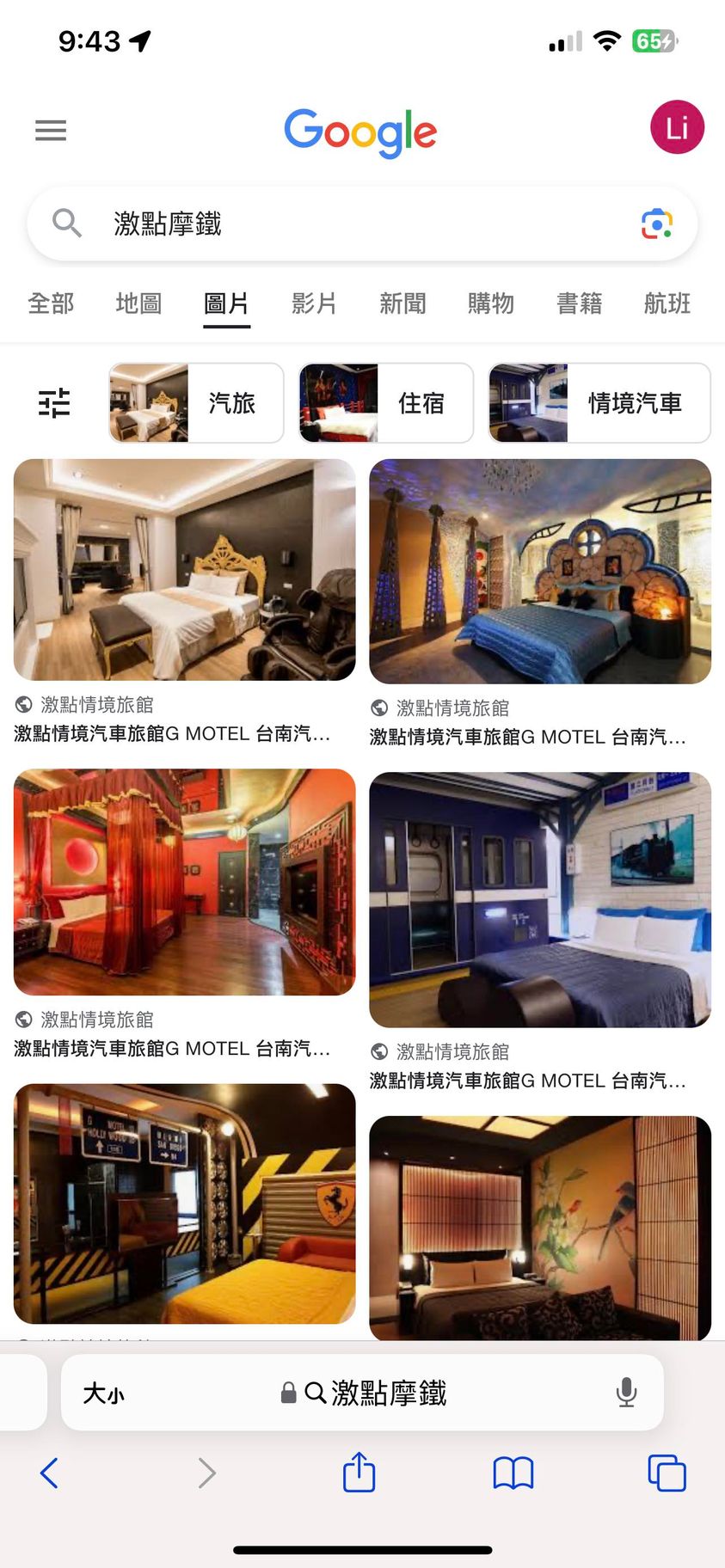
Task: Open the Ferrari-themed room image
Action: pos(184,1204)
